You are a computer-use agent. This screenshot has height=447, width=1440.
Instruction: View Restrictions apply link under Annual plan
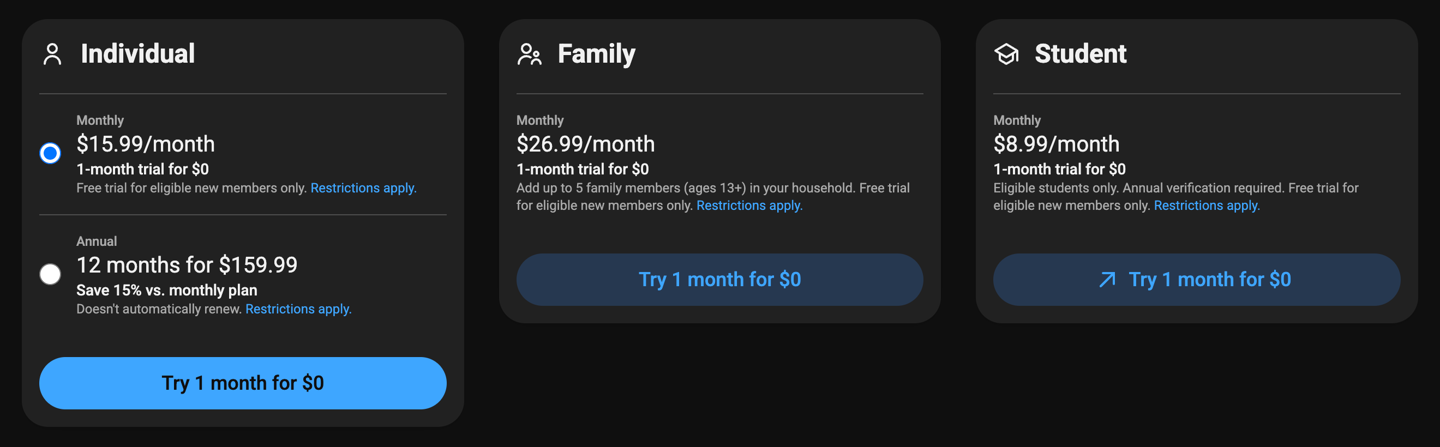point(298,309)
